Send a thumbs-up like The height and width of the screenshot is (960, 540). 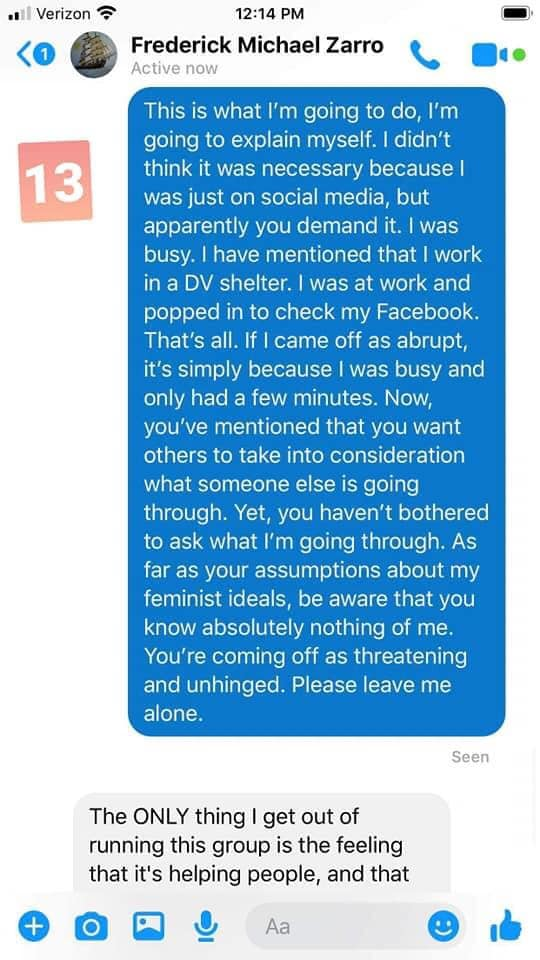(x=506, y=927)
